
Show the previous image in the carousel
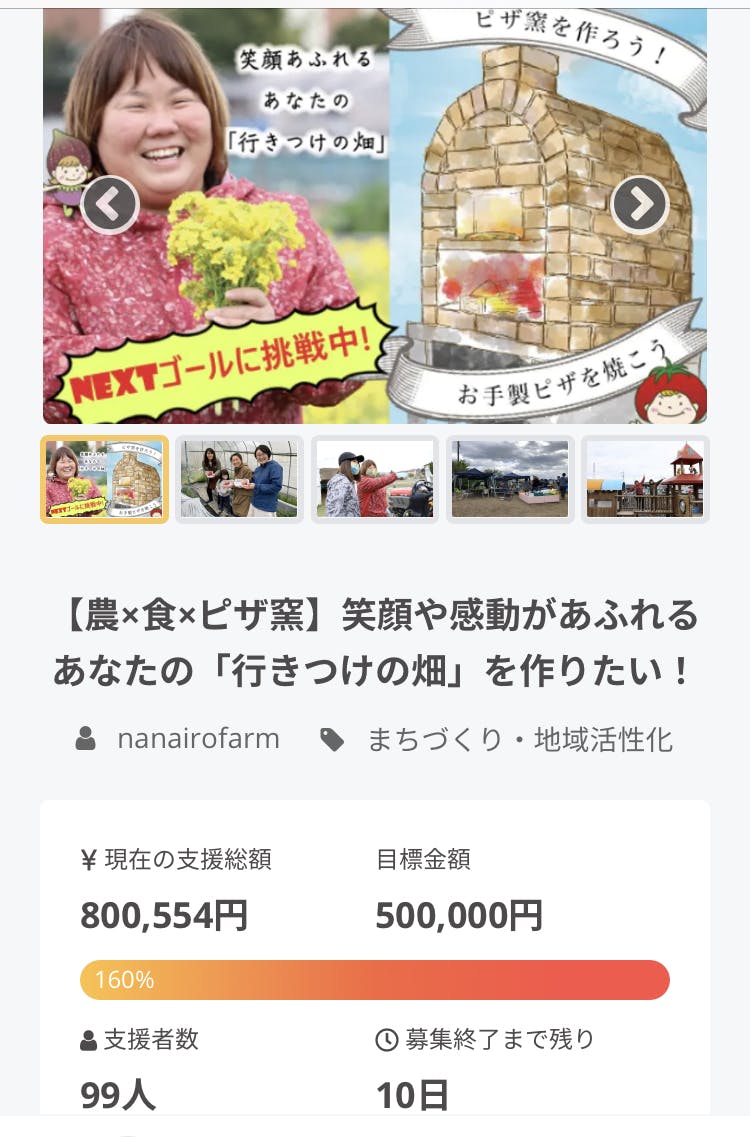tap(109, 204)
